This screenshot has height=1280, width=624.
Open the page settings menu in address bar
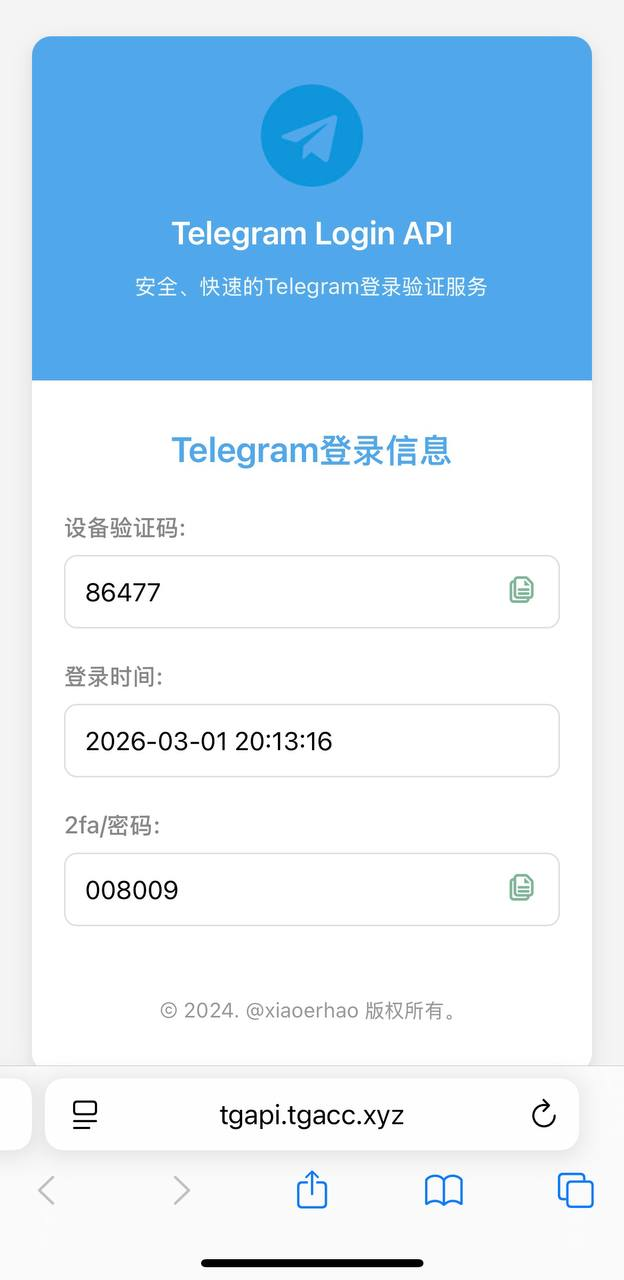click(x=86, y=1114)
